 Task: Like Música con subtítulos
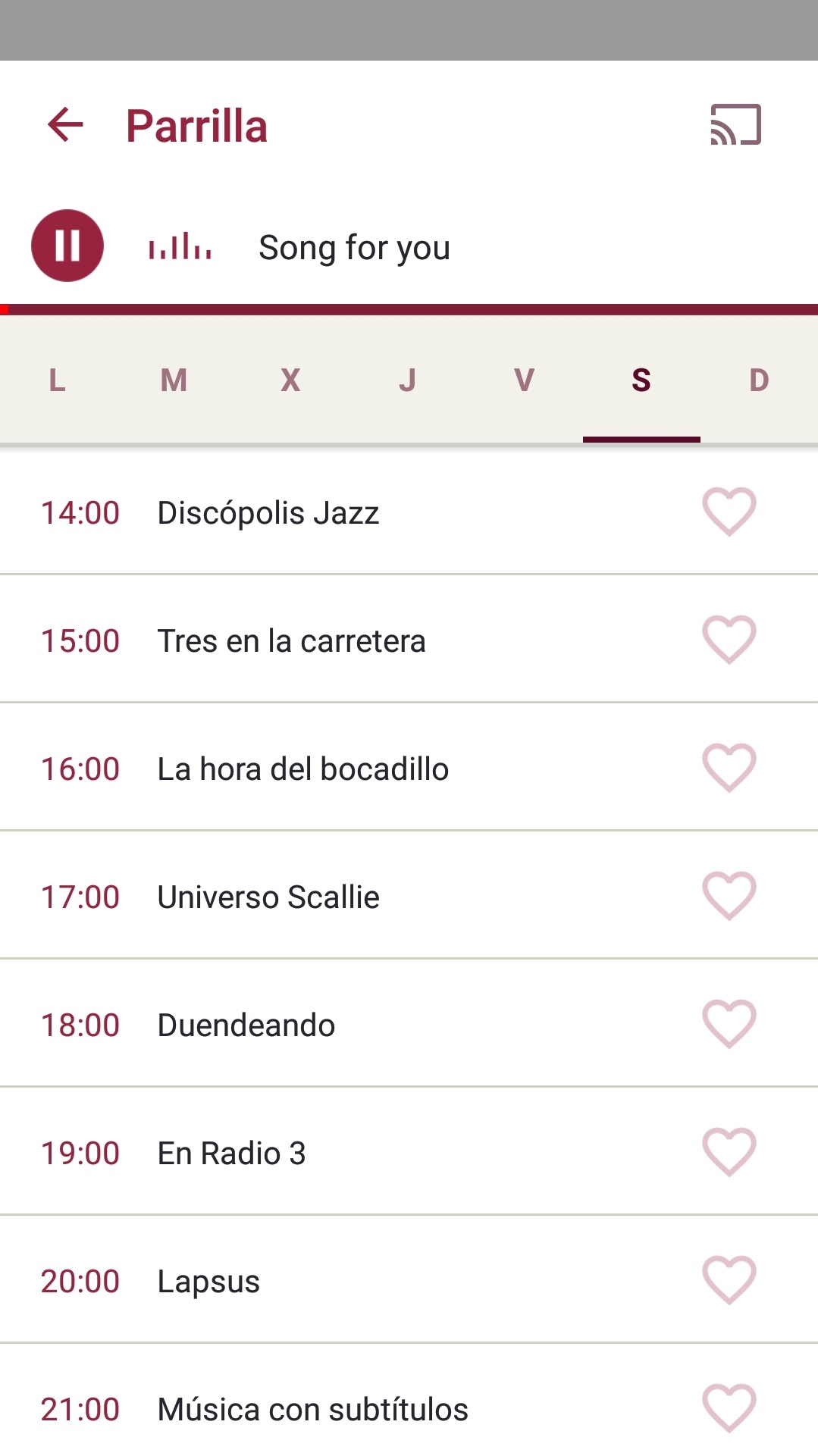pyautogui.click(x=729, y=1408)
